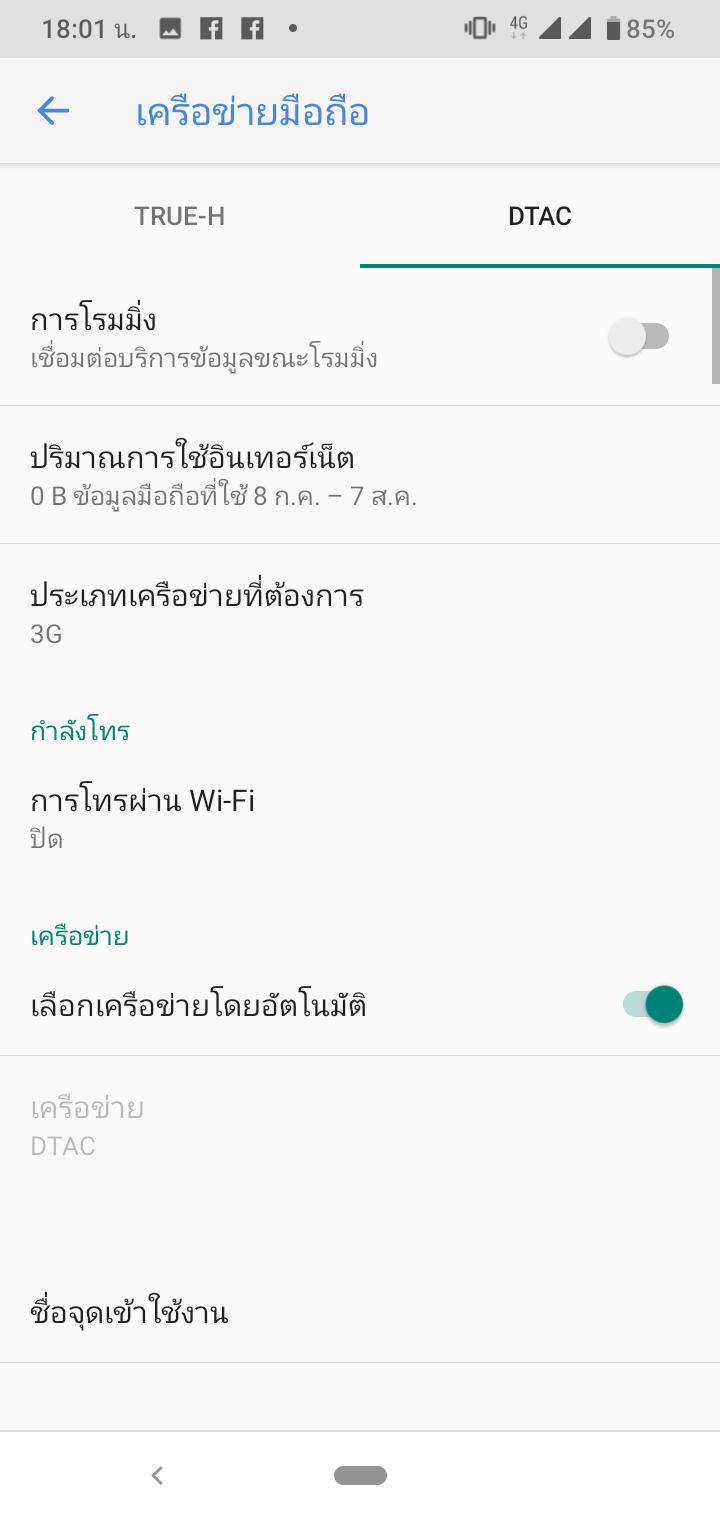720x1520 pixels.
Task: Tap the system back button
Action: (157, 1474)
